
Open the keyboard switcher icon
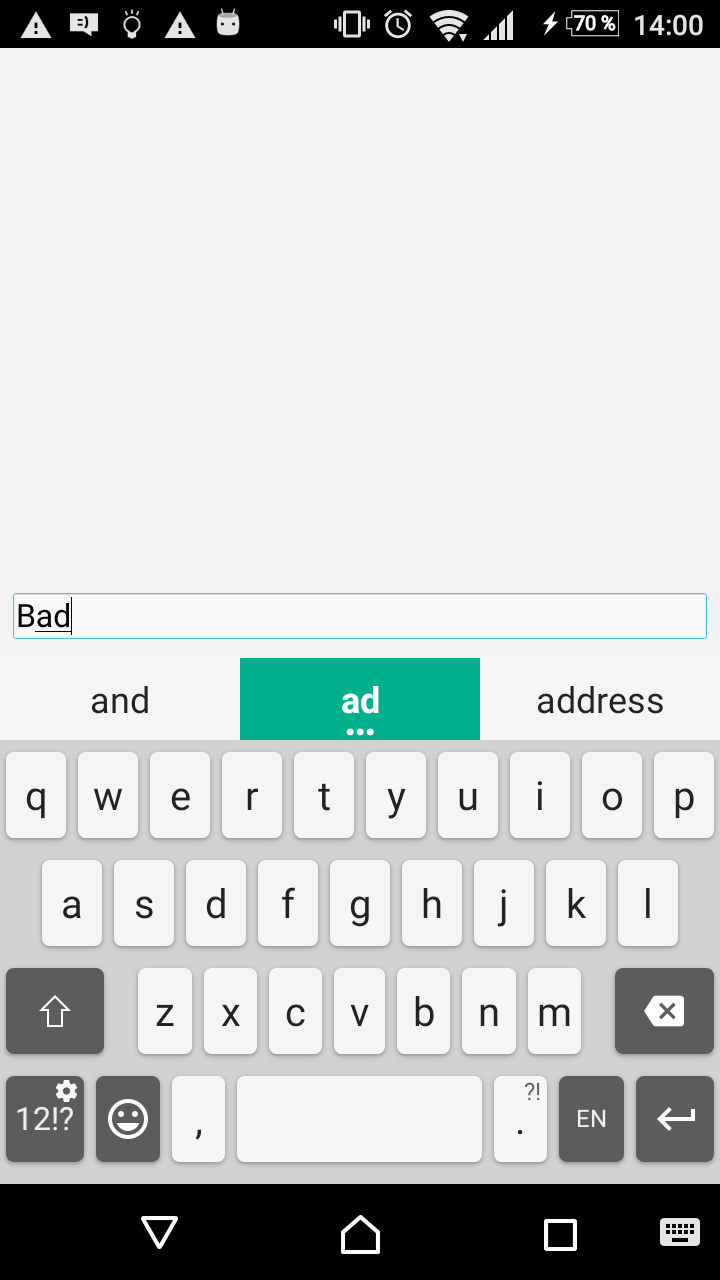click(x=680, y=1232)
